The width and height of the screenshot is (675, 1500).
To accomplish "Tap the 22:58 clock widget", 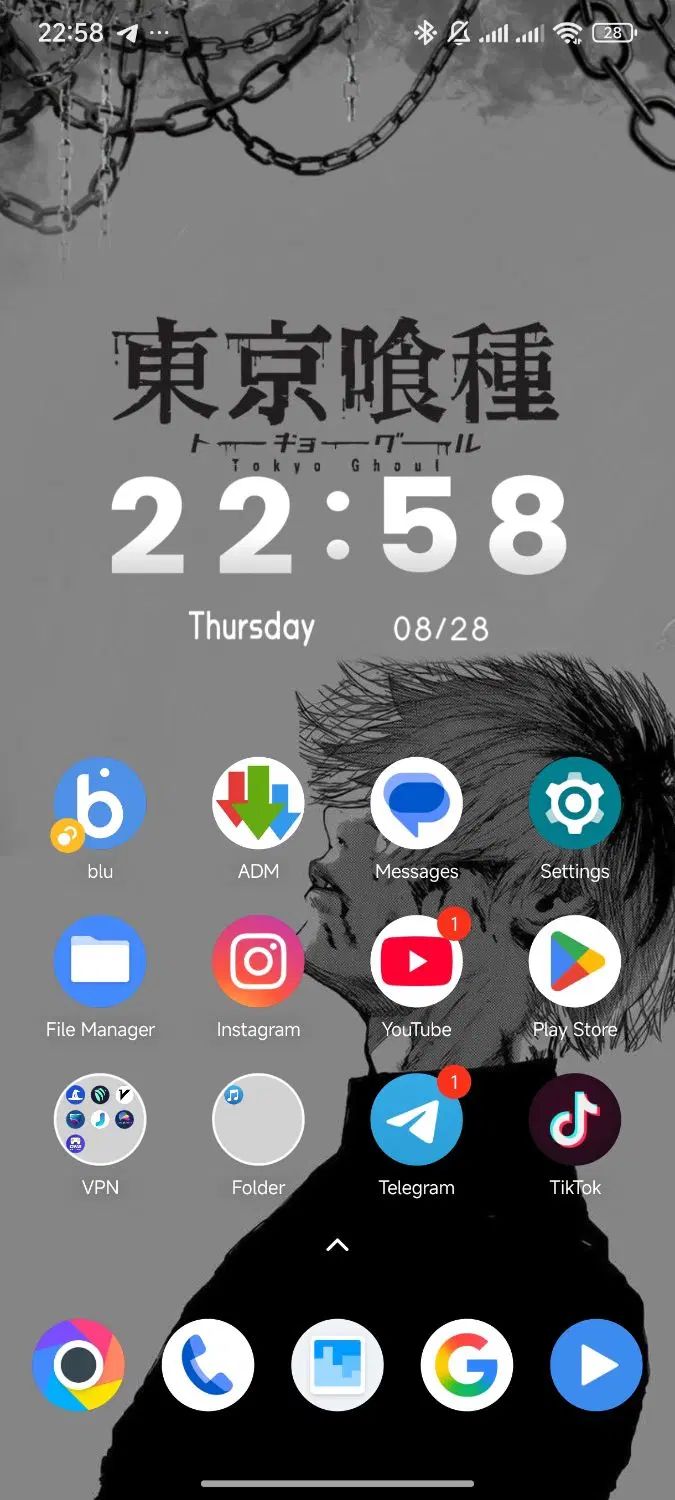I will click(338, 525).
